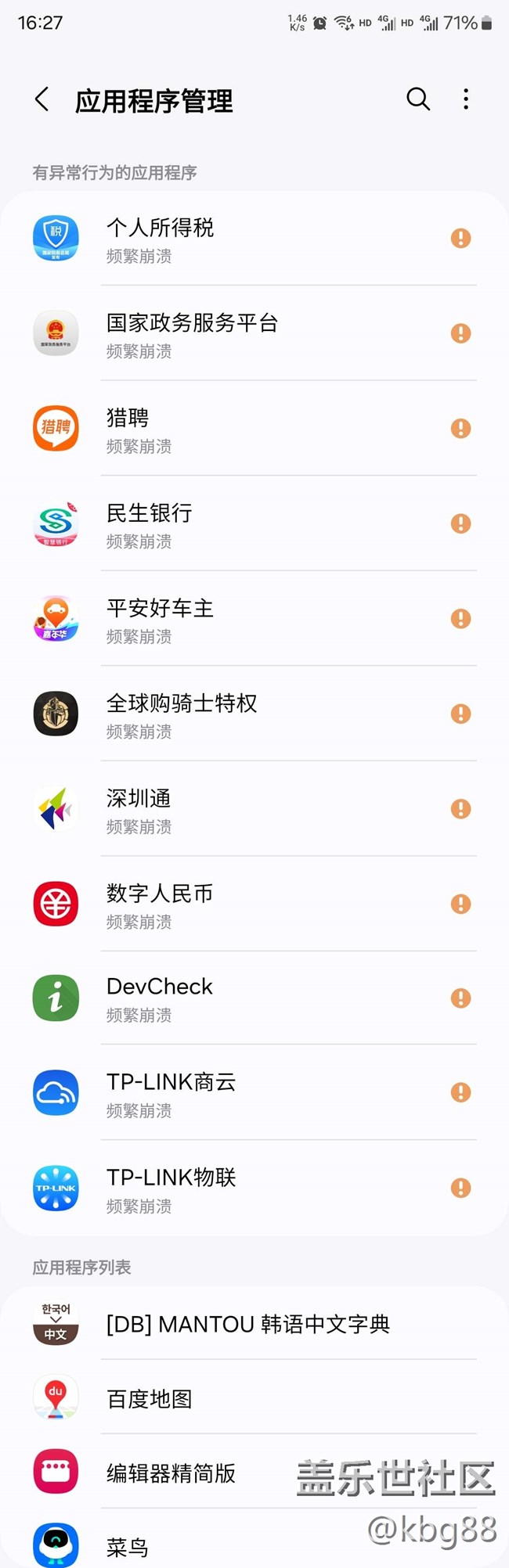Open 猎聘 app info
The image size is (509, 1568).
[x=254, y=429]
